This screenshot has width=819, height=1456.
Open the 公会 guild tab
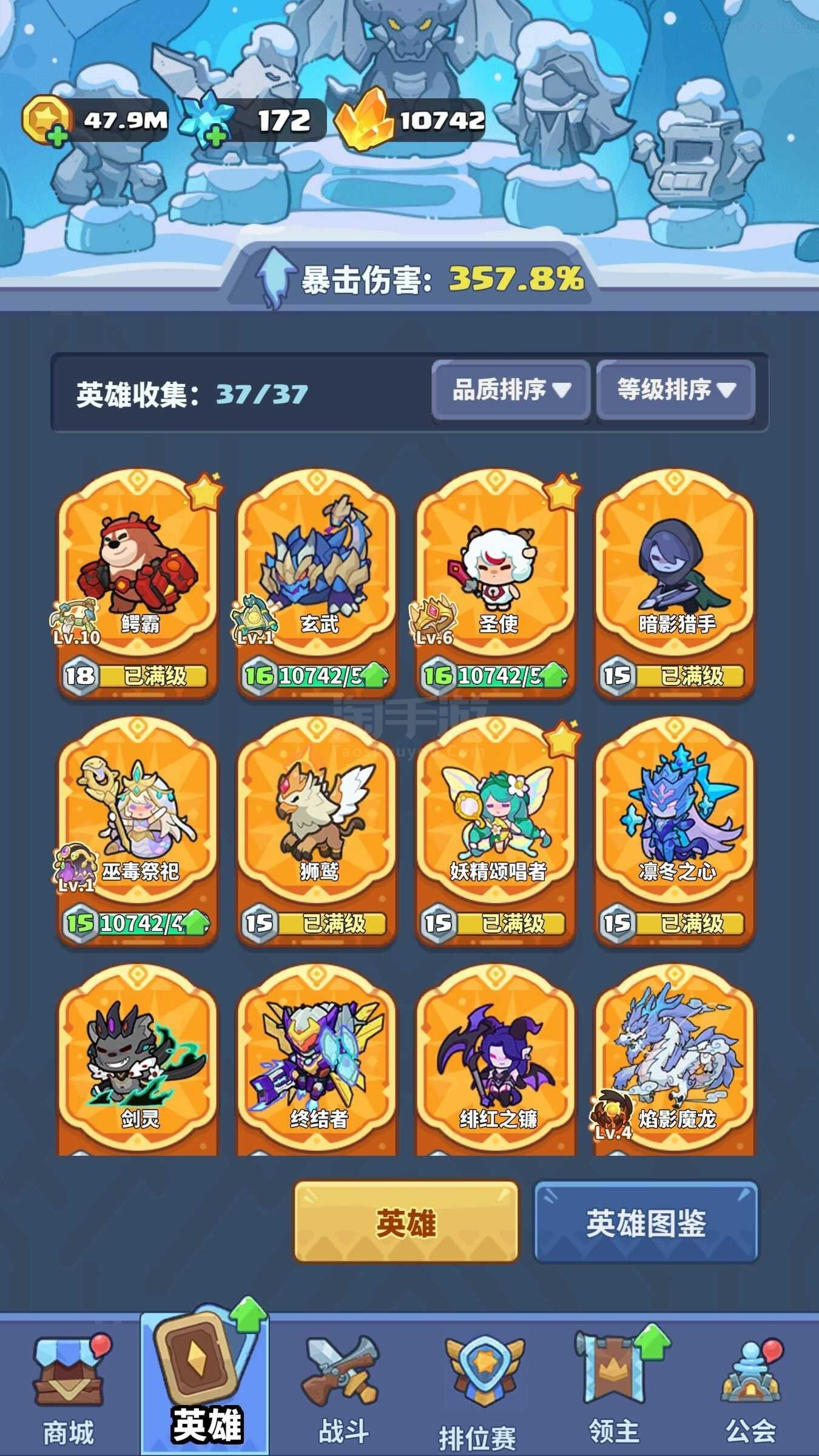click(750, 1389)
